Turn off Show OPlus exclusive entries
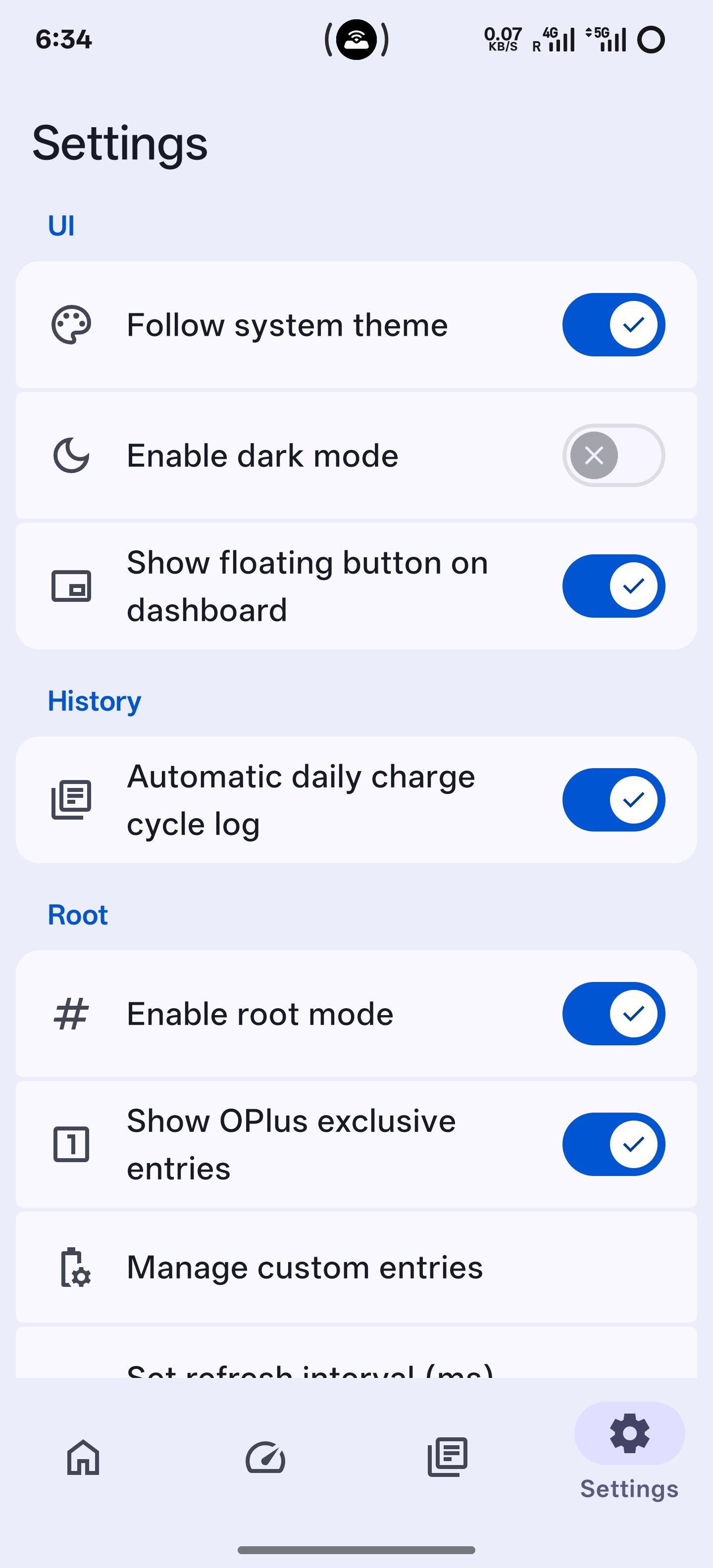The width and height of the screenshot is (713, 1568). (x=613, y=1144)
